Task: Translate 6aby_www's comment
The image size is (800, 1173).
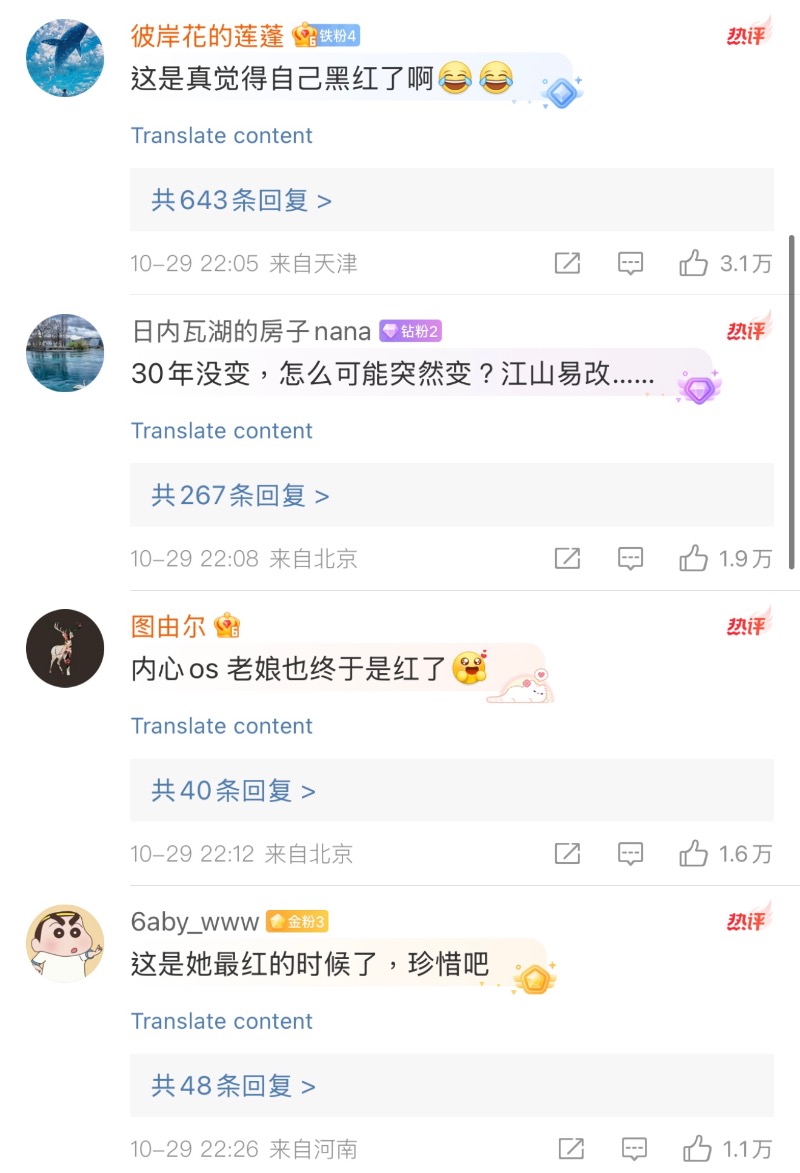Action: coord(221,1021)
